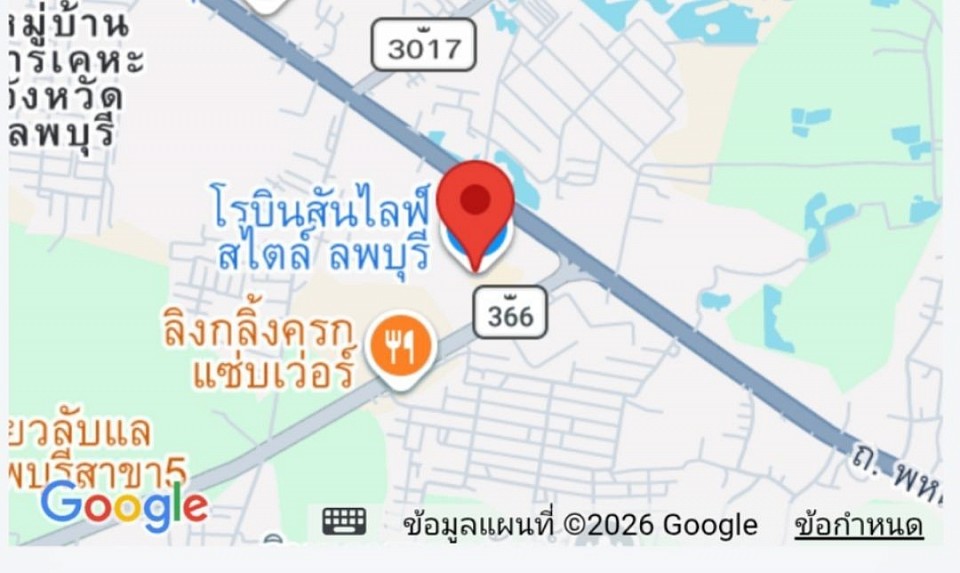Screen dimensions: 960x573
Task: Select โรบินสันไลฟ์สไตล์ ลพบุรี place label
Action: 322,229
